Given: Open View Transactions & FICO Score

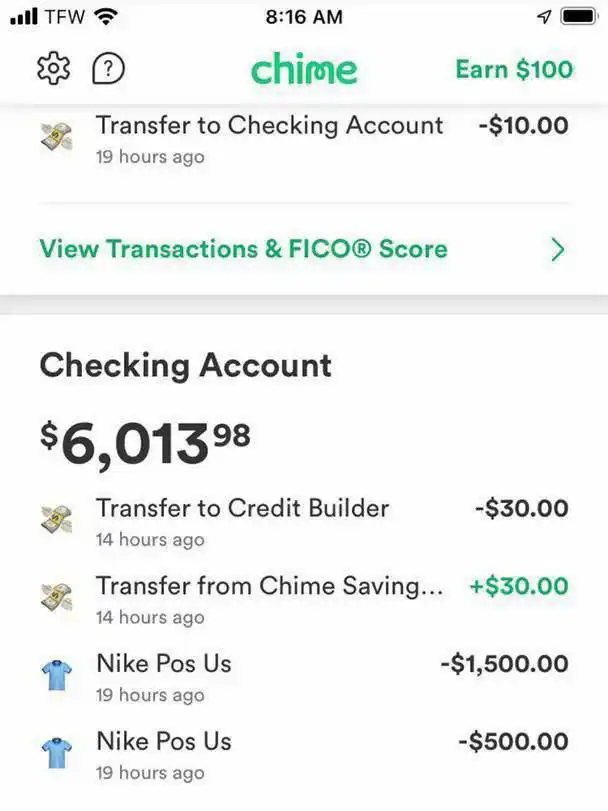Looking at the screenshot, I should (x=303, y=249).
